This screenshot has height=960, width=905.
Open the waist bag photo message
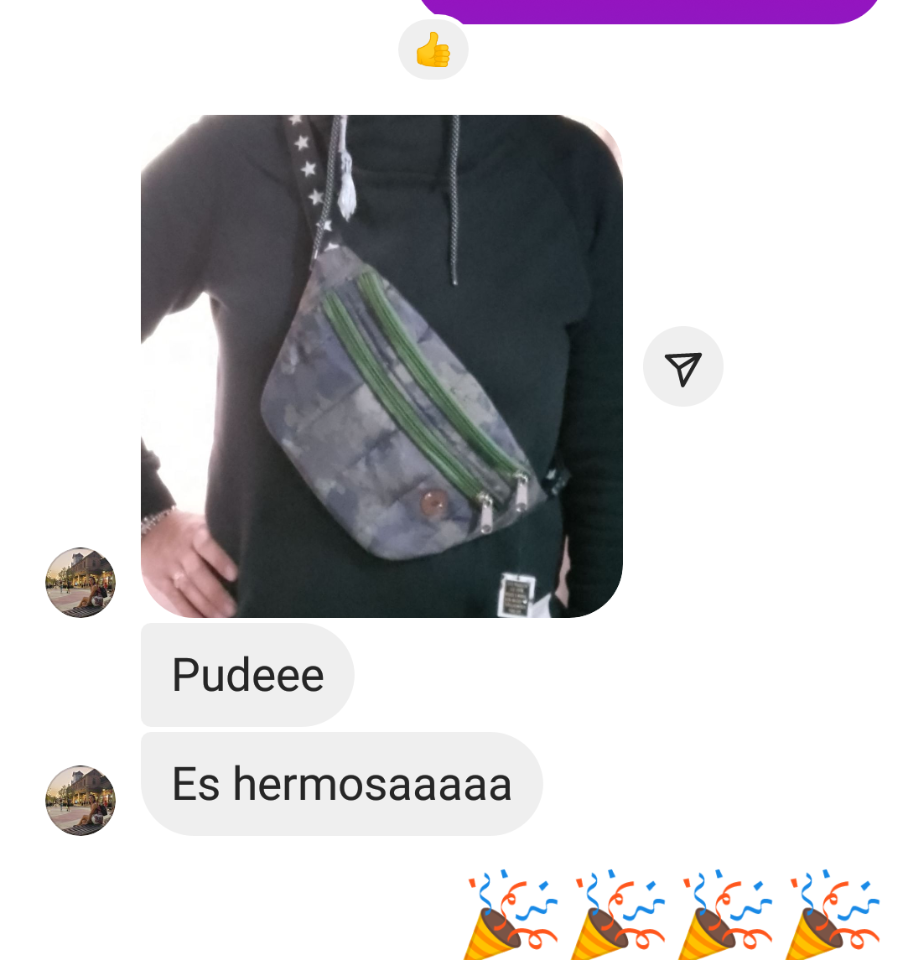coord(381,366)
